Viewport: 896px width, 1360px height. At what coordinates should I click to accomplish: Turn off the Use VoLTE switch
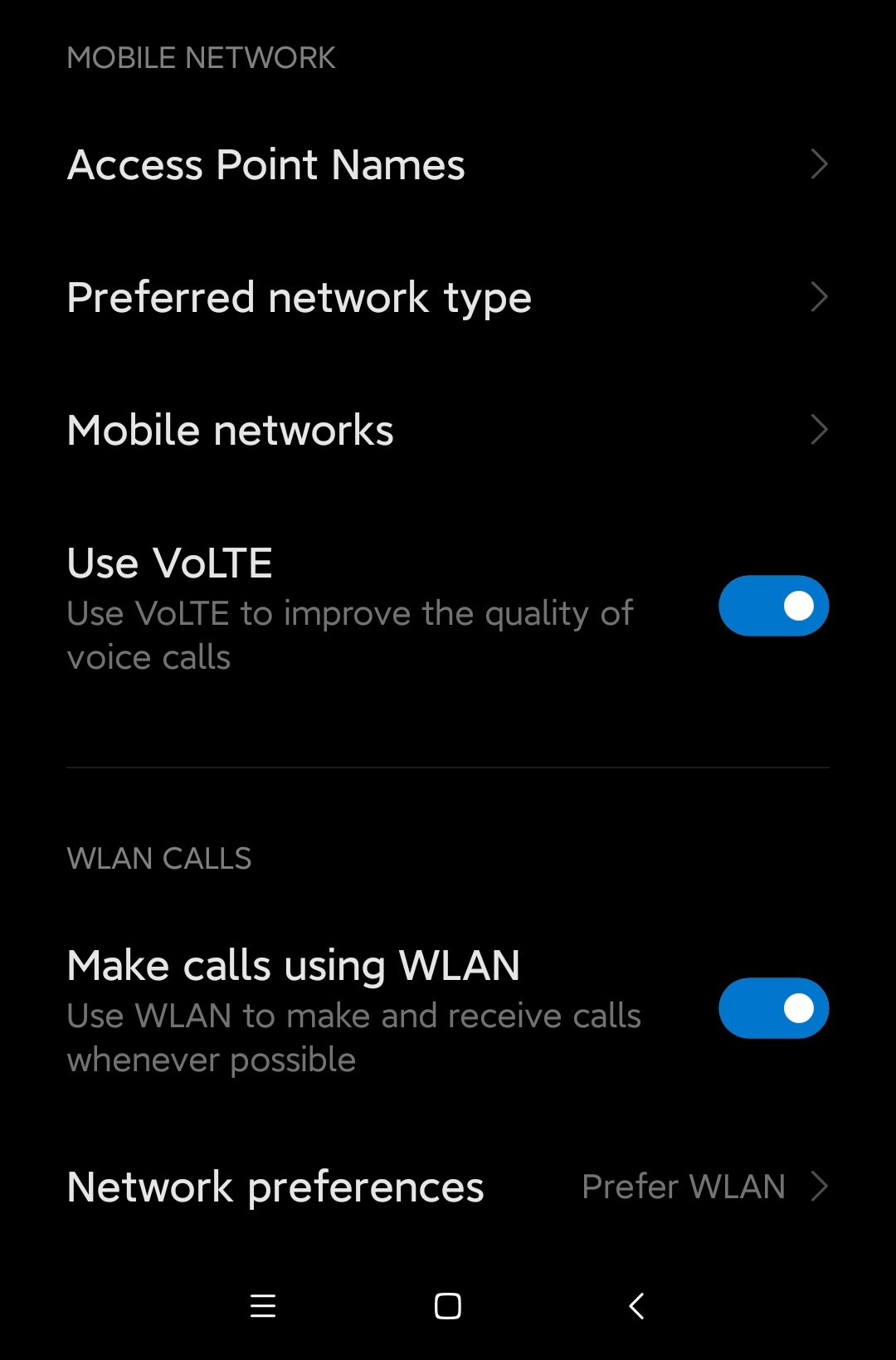pyautogui.click(x=773, y=606)
